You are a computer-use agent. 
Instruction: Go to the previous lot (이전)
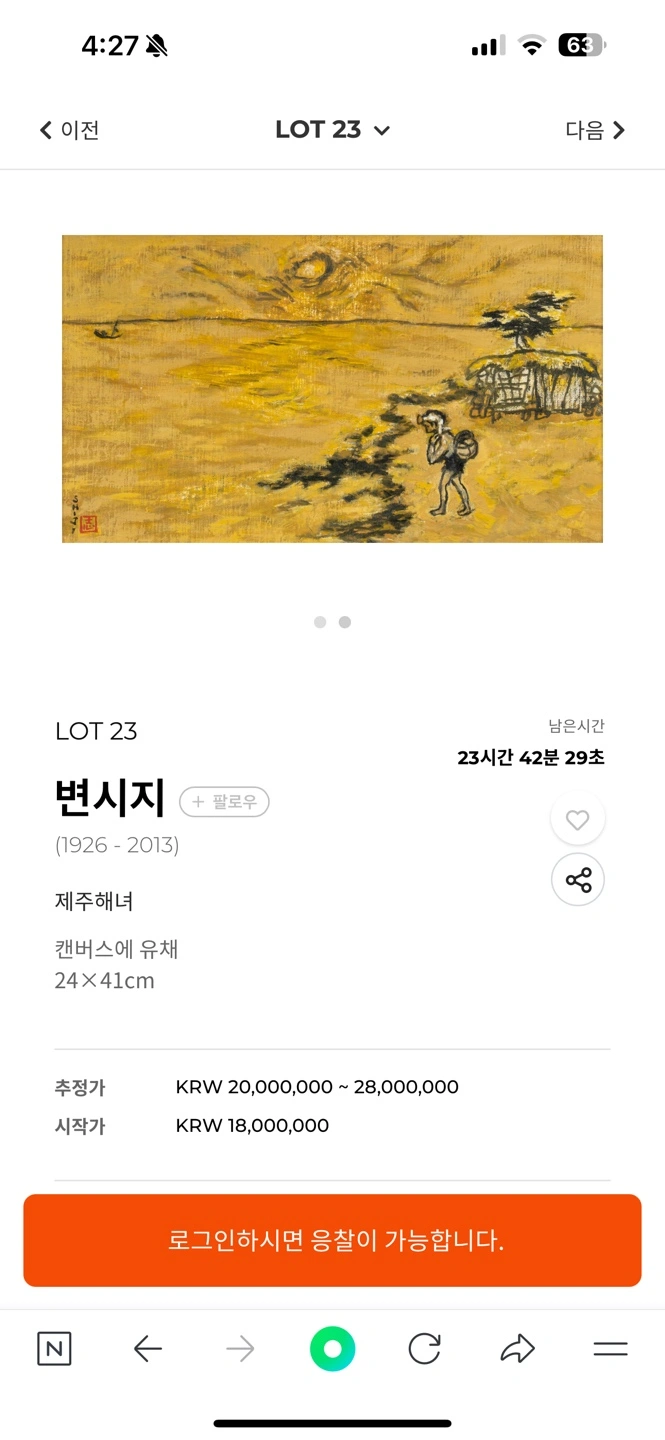(70, 130)
